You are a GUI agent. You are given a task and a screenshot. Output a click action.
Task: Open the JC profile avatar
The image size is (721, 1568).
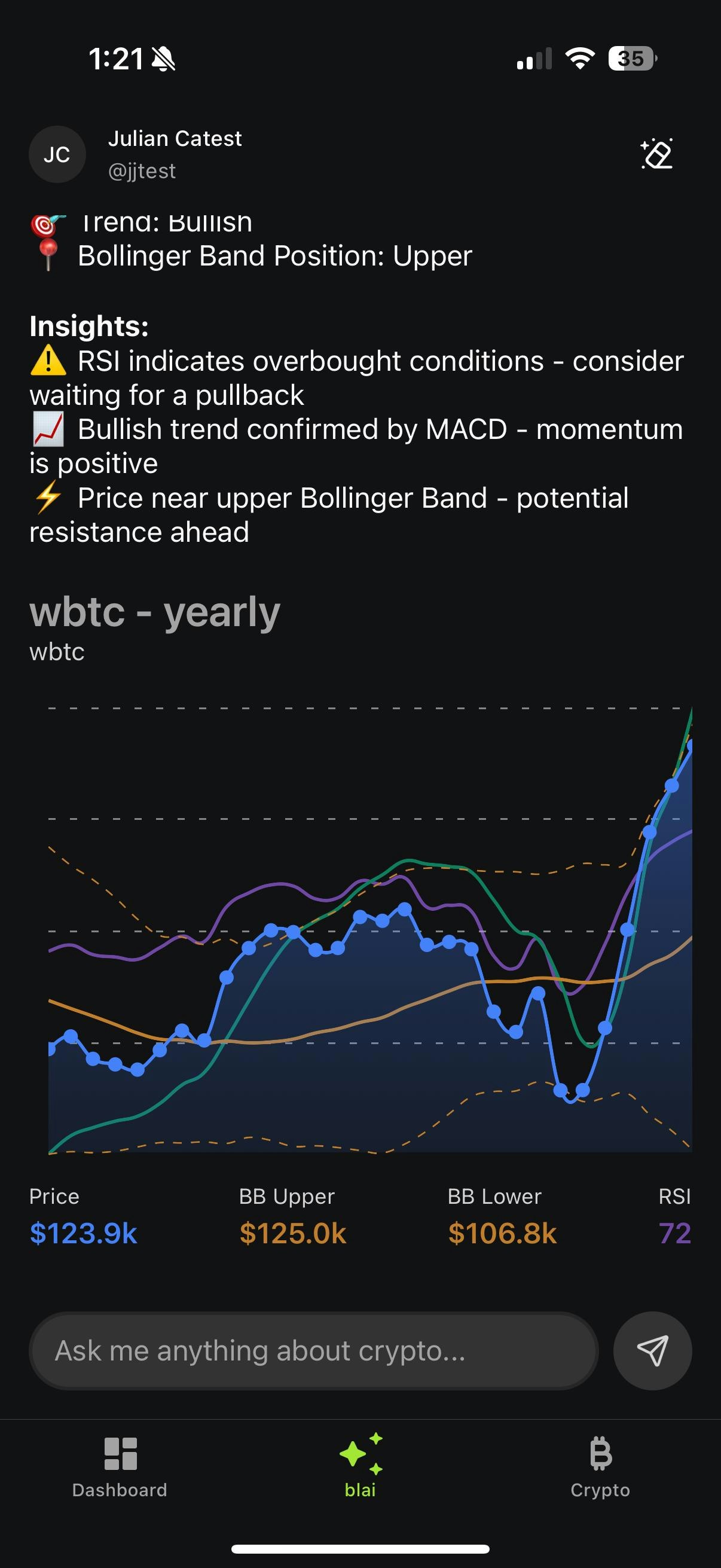57,155
